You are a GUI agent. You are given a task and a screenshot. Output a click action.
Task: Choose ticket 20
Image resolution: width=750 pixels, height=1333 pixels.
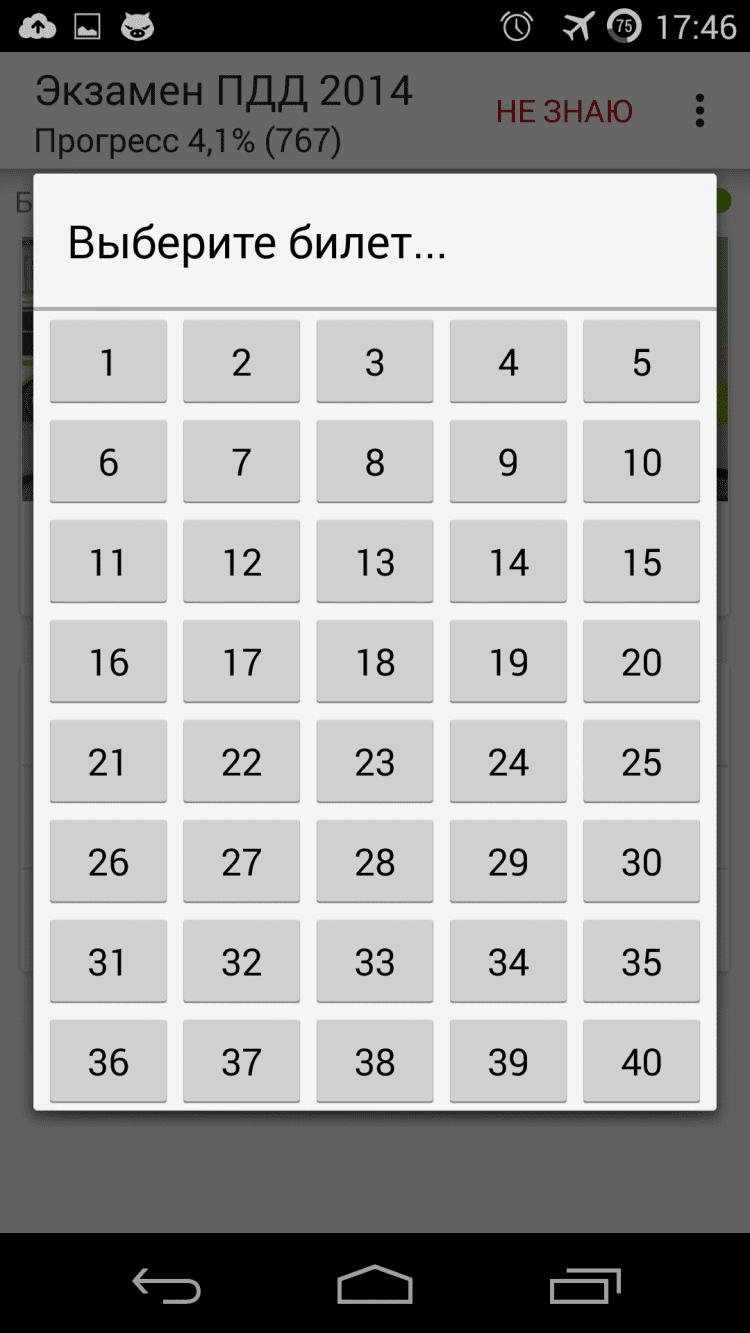pos(641,661)
